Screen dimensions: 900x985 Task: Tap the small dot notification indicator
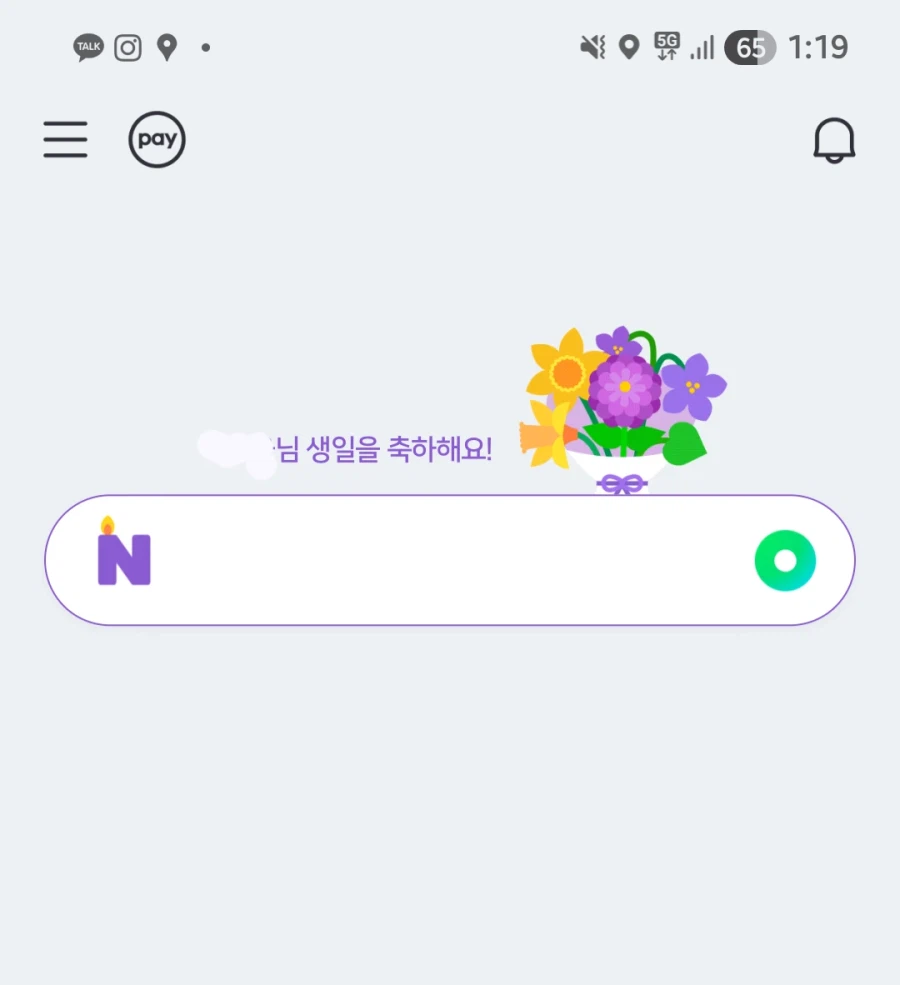tap(205, 46)
